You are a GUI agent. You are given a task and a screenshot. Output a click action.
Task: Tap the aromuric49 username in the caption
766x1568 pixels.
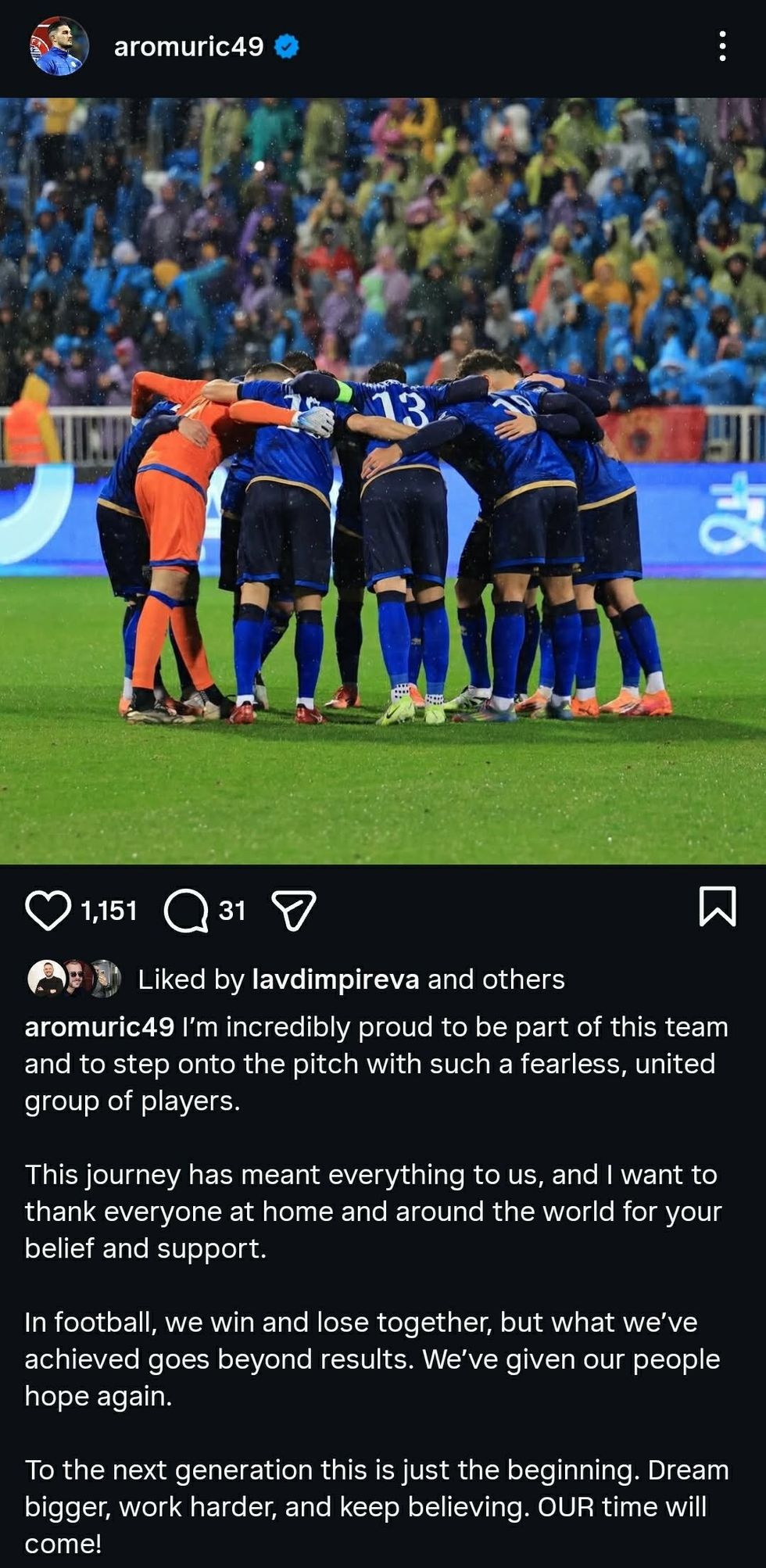pos(99,1027)
